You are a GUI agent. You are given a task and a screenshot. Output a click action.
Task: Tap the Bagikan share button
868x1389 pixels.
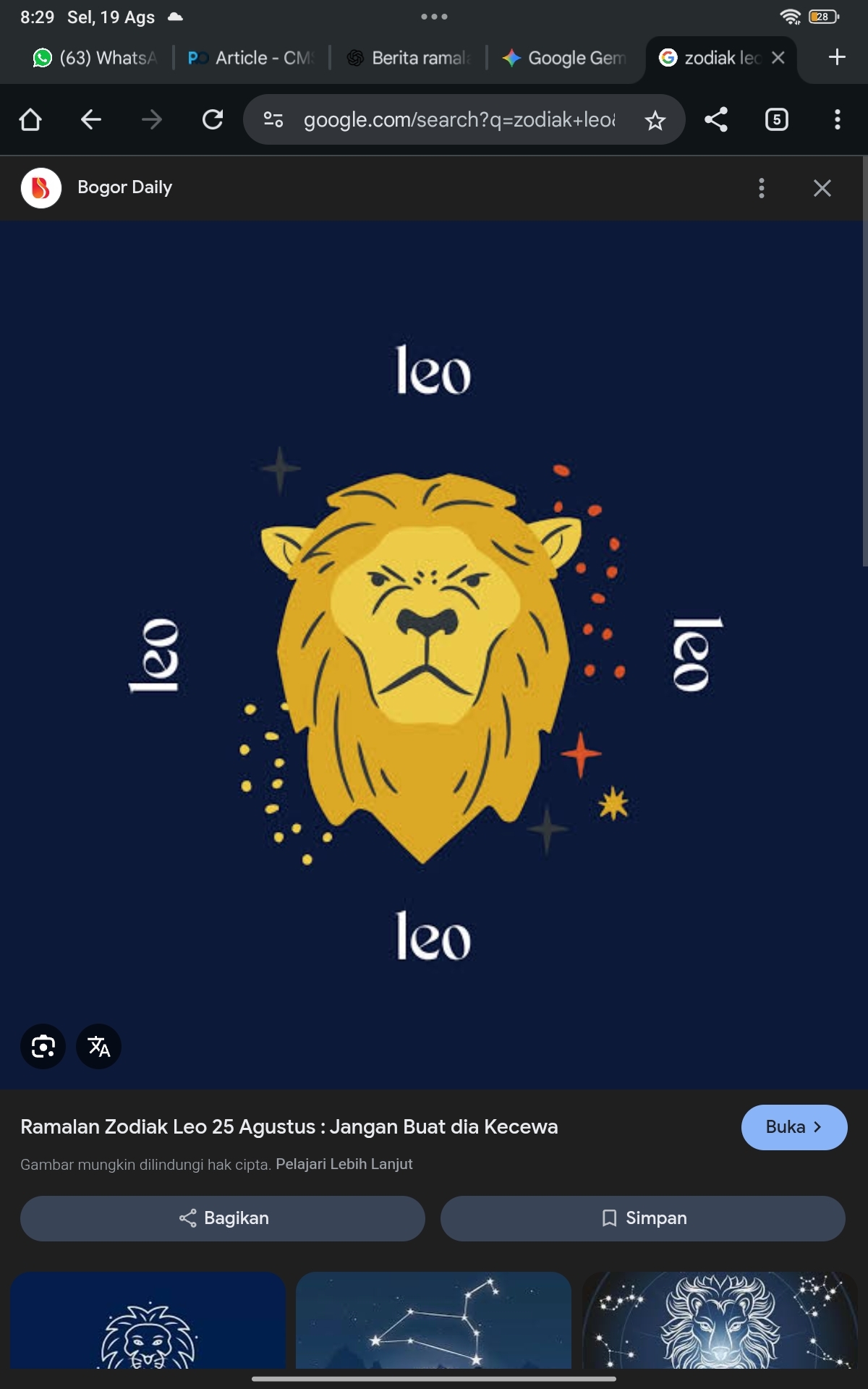222,1218
